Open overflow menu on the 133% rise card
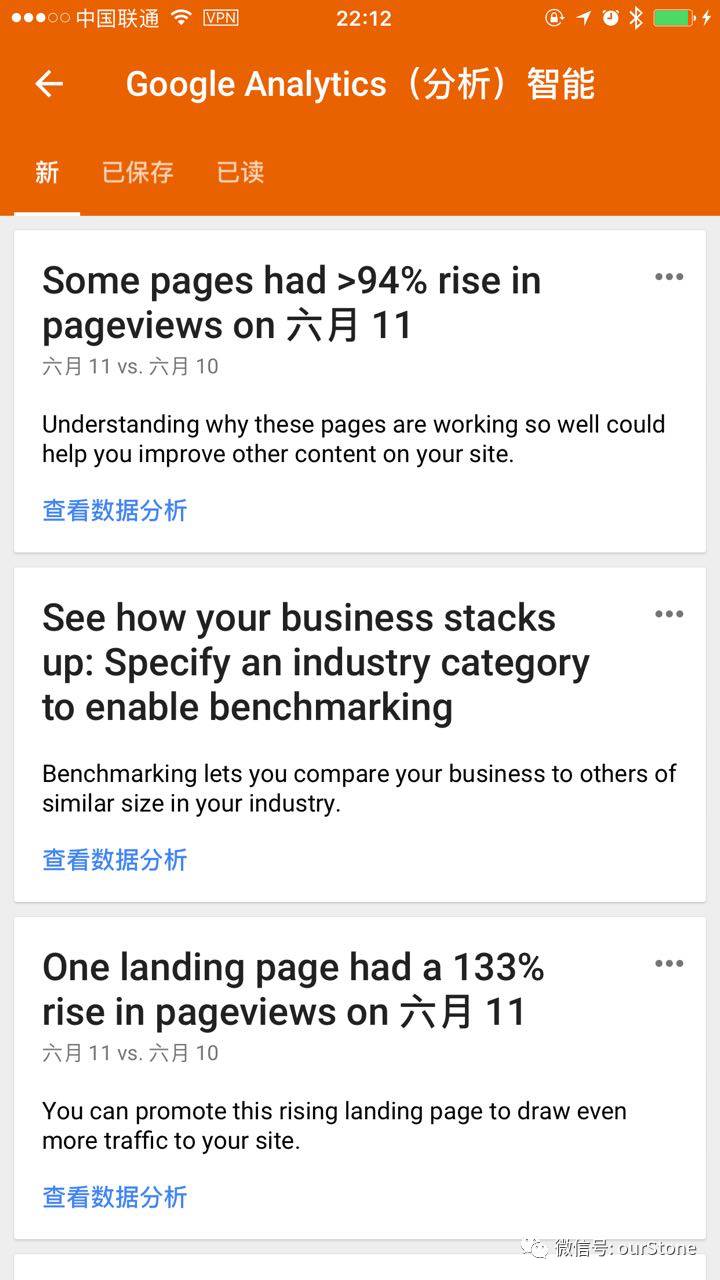720x1280 pixels. (x=669, y=964)
